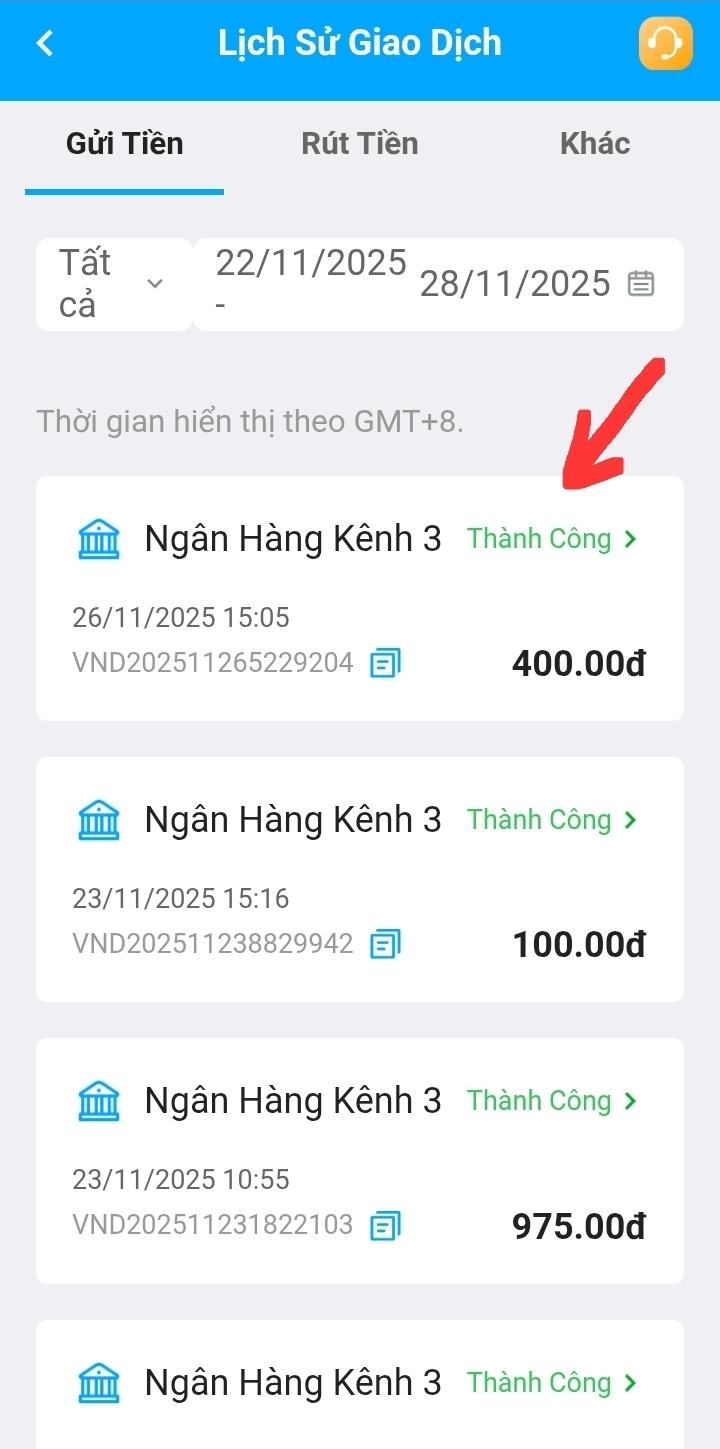Click Thành Công on the bottom transaction card

click(553, 1382)
